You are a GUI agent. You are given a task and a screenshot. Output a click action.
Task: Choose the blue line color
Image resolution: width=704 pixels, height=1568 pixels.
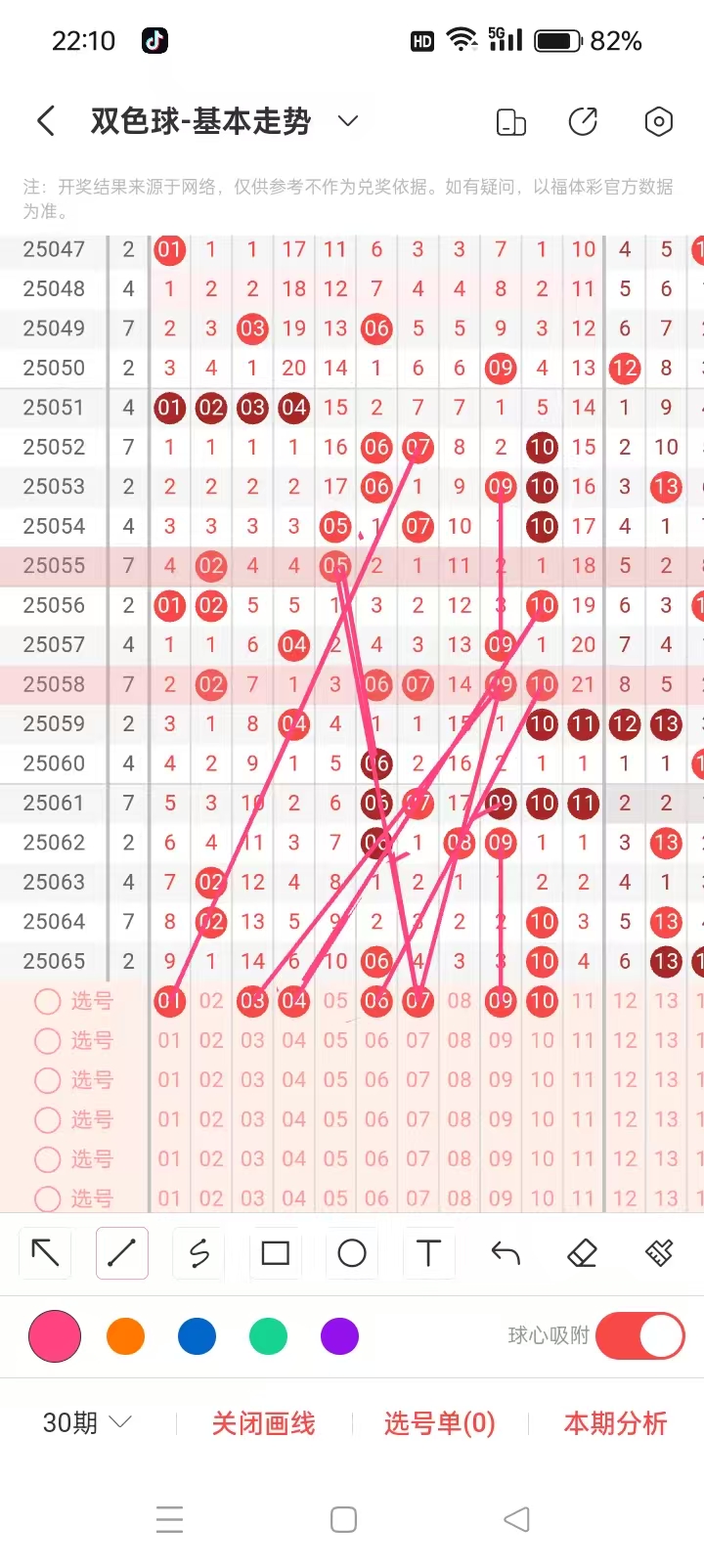[x=197, y=1336]
